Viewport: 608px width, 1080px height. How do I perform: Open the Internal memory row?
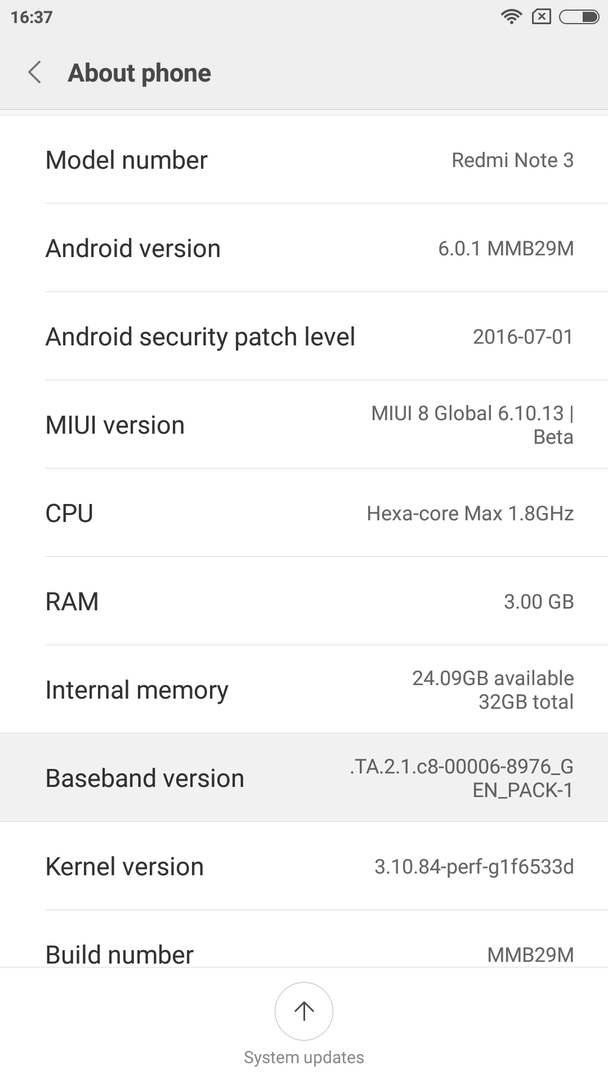[x=304, y=690]
